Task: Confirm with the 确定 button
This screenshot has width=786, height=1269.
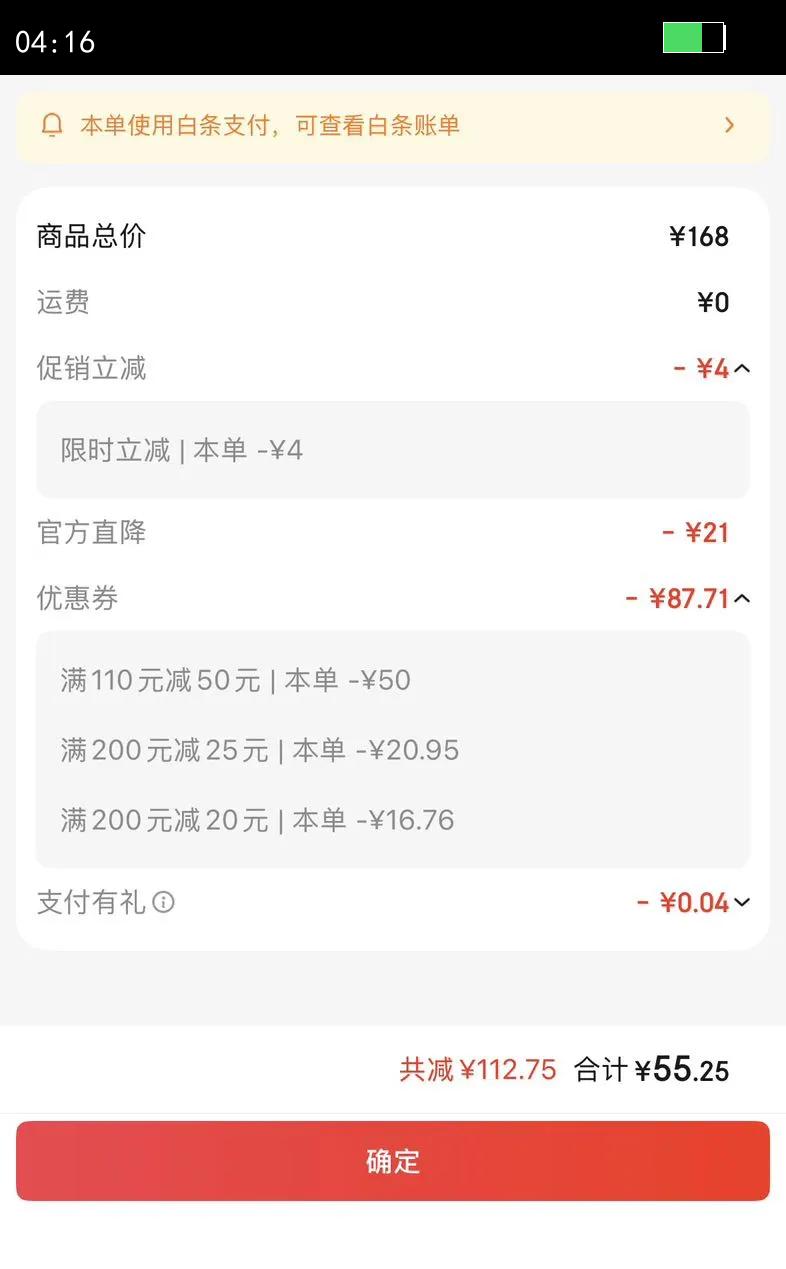Action: pyautogui.click(x=392, y=1161)
